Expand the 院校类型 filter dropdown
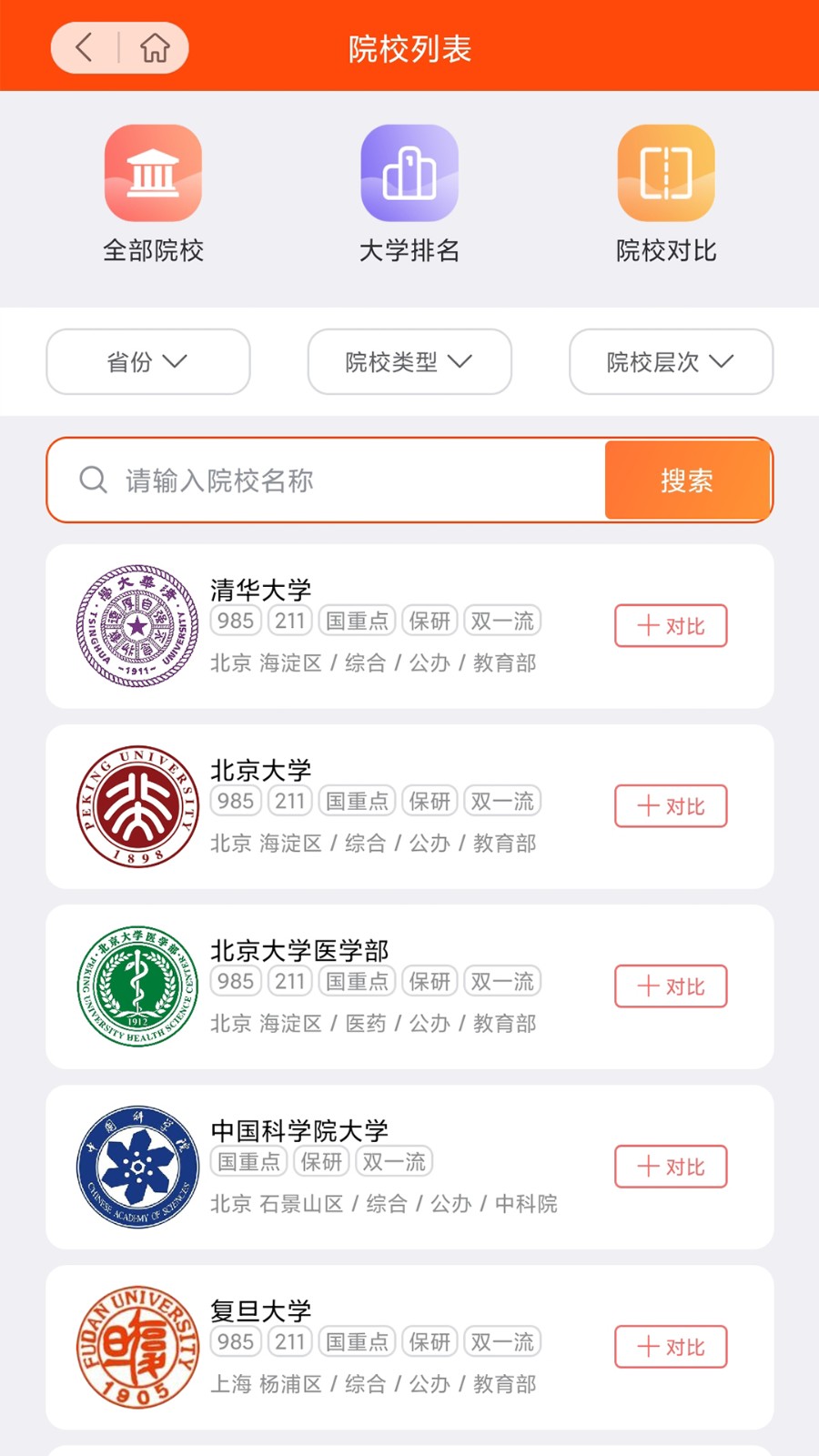Image resolution: width=819 pixels, height=1456 pixels. (409, 362)
